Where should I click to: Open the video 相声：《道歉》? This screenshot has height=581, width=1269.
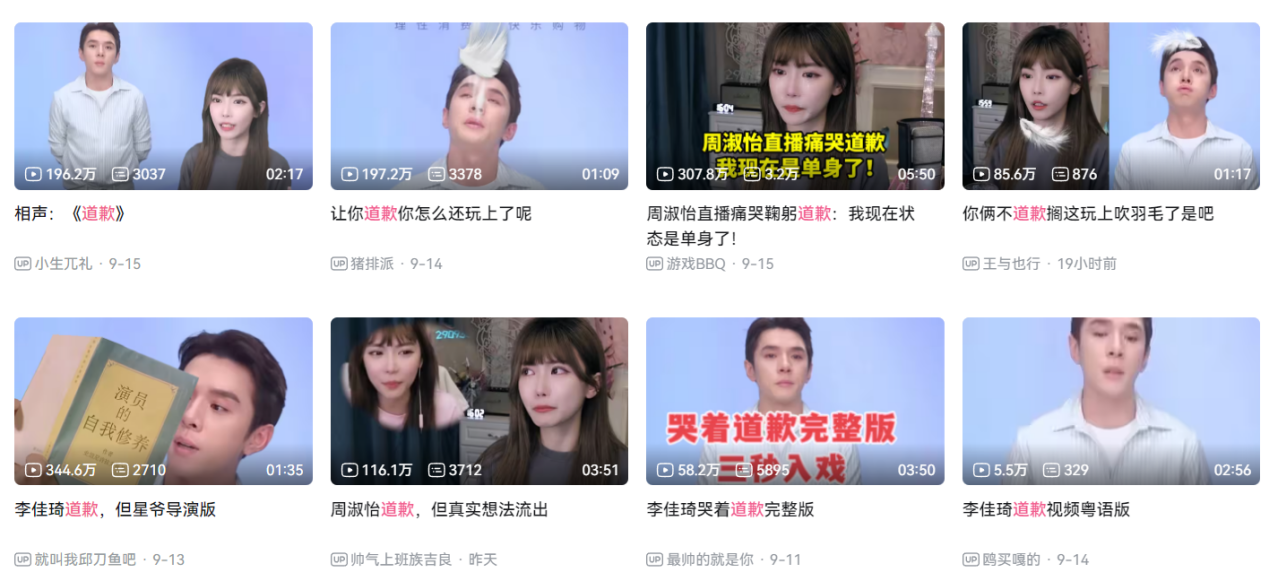tap(163, 106)
